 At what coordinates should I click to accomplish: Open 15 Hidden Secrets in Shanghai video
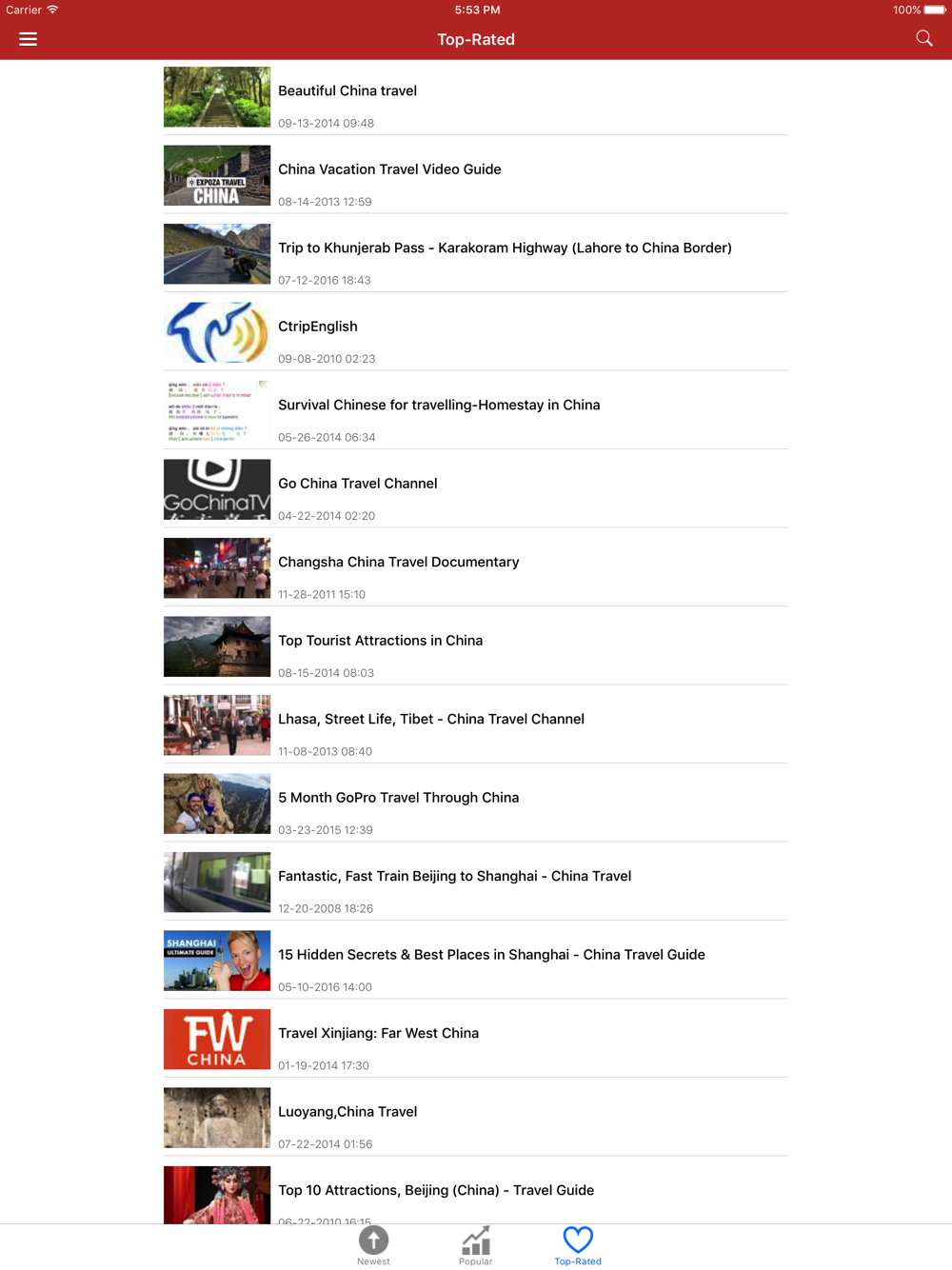[x=476, y=961]
